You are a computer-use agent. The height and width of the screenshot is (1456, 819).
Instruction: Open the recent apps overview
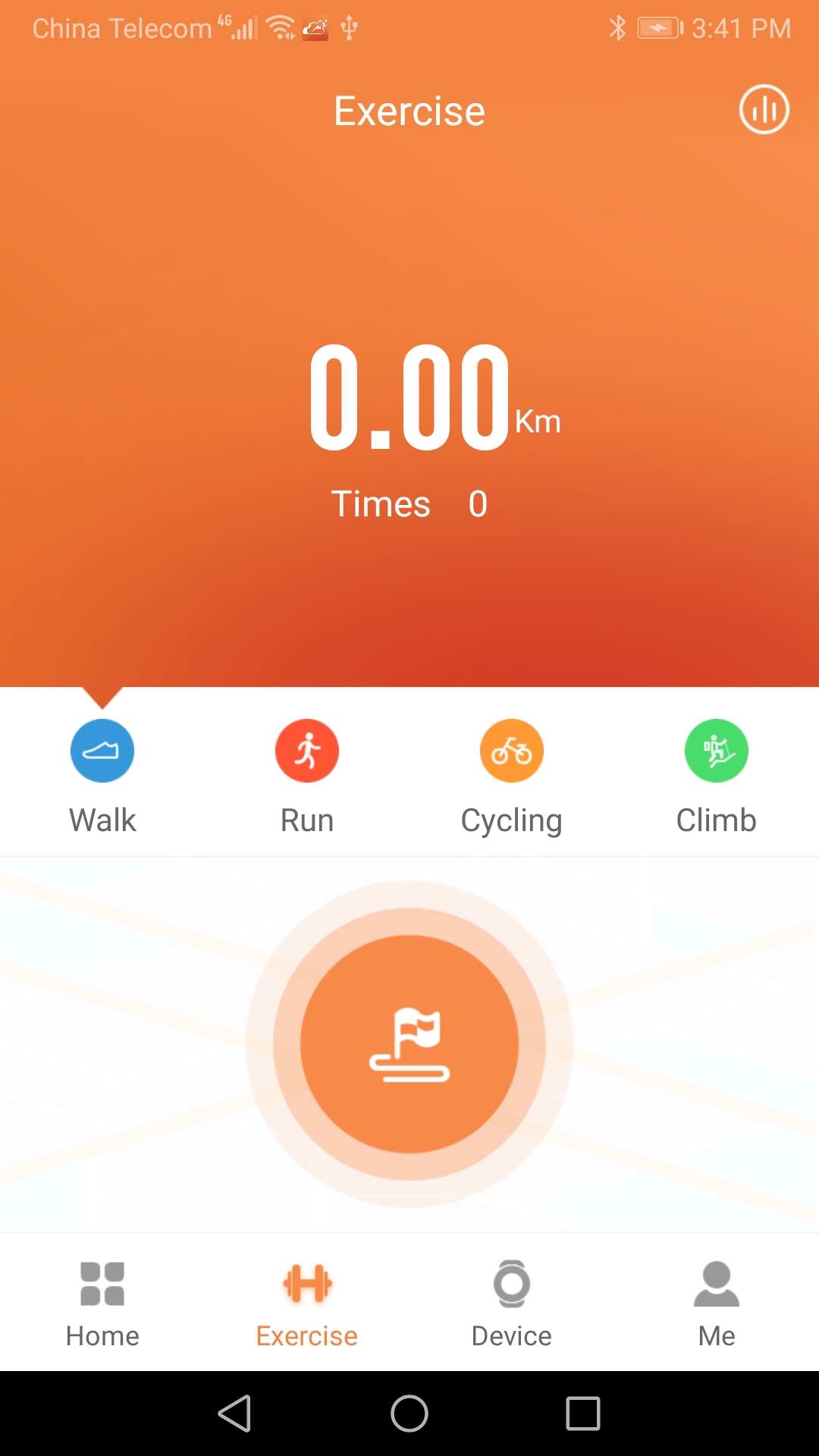click(583, 1414)
